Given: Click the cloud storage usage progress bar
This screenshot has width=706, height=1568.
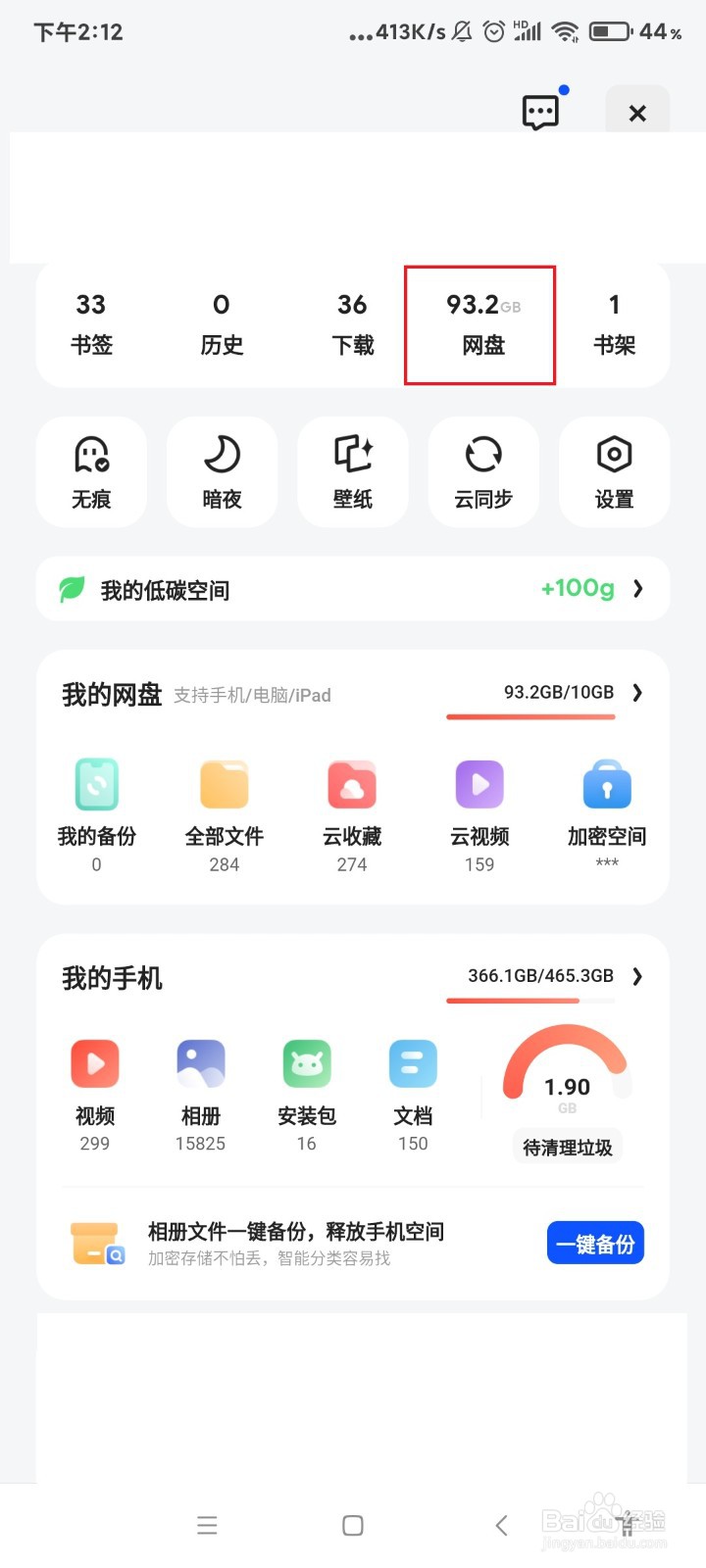Looking at the screenshot, I should coord(529,717).
